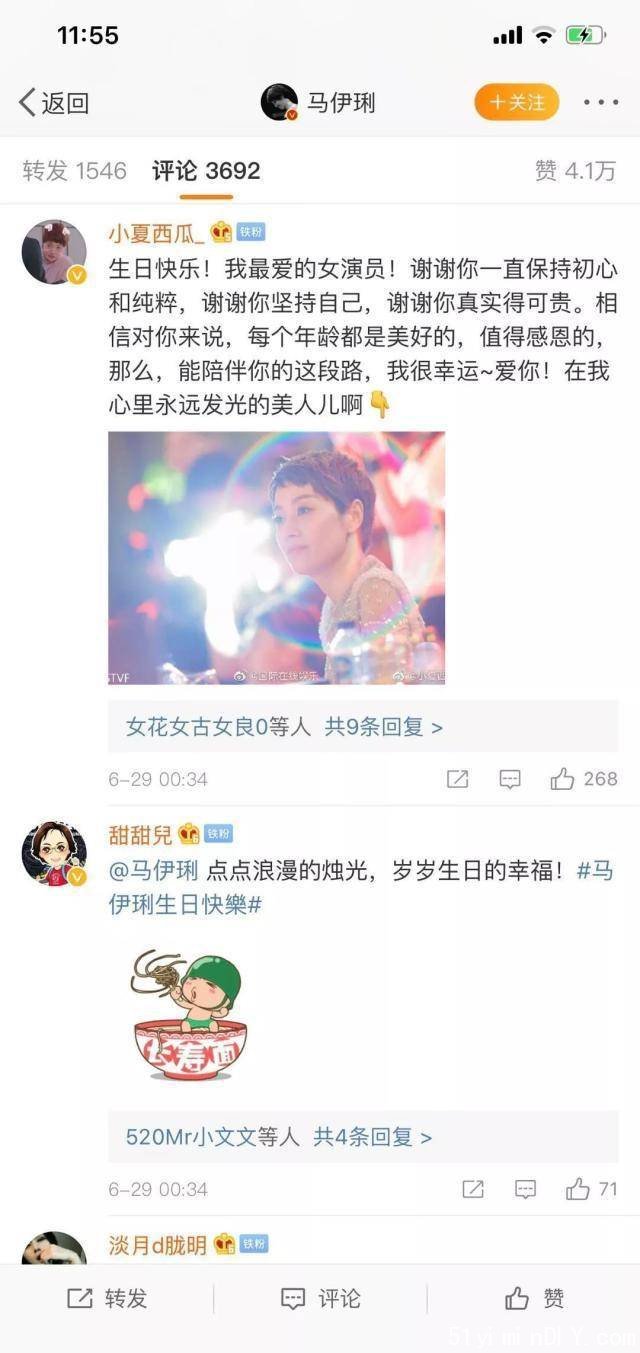This screenshot has height=1353, width=640.
Task: Switch to the 赞 4.1万 tab
Action: pos(575,171)
